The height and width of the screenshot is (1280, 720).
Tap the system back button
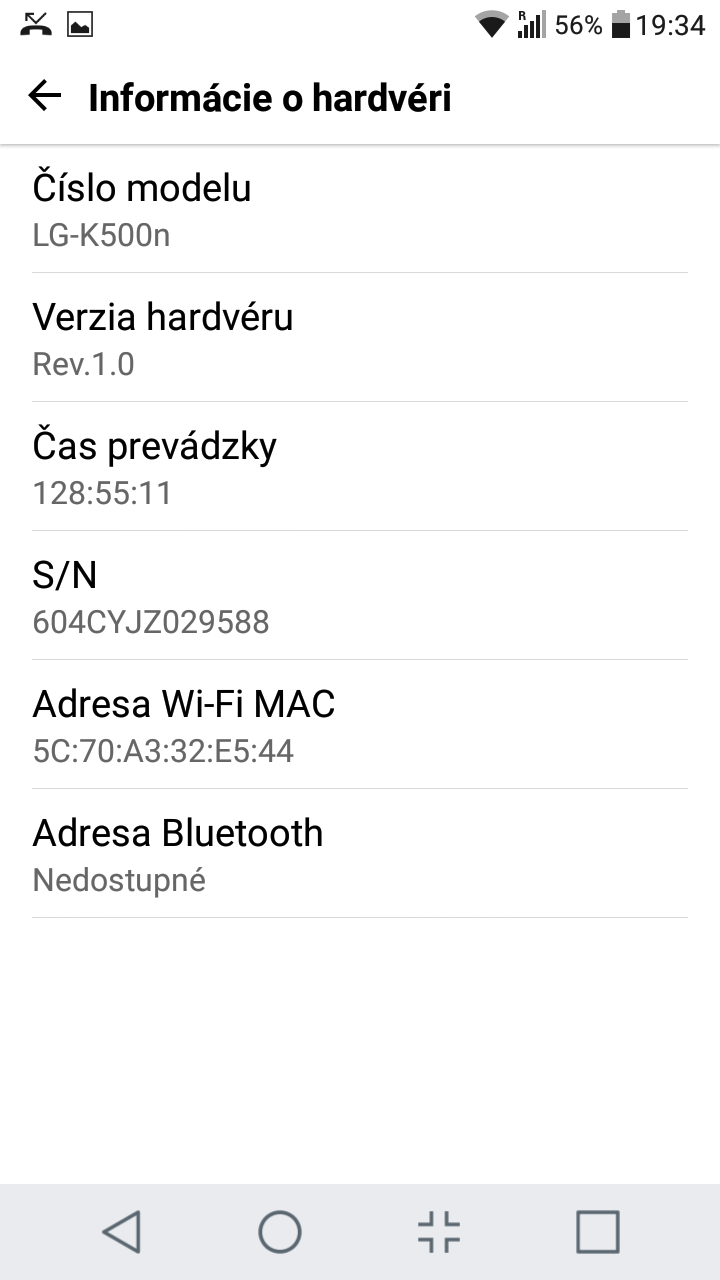pos(121,1231)
